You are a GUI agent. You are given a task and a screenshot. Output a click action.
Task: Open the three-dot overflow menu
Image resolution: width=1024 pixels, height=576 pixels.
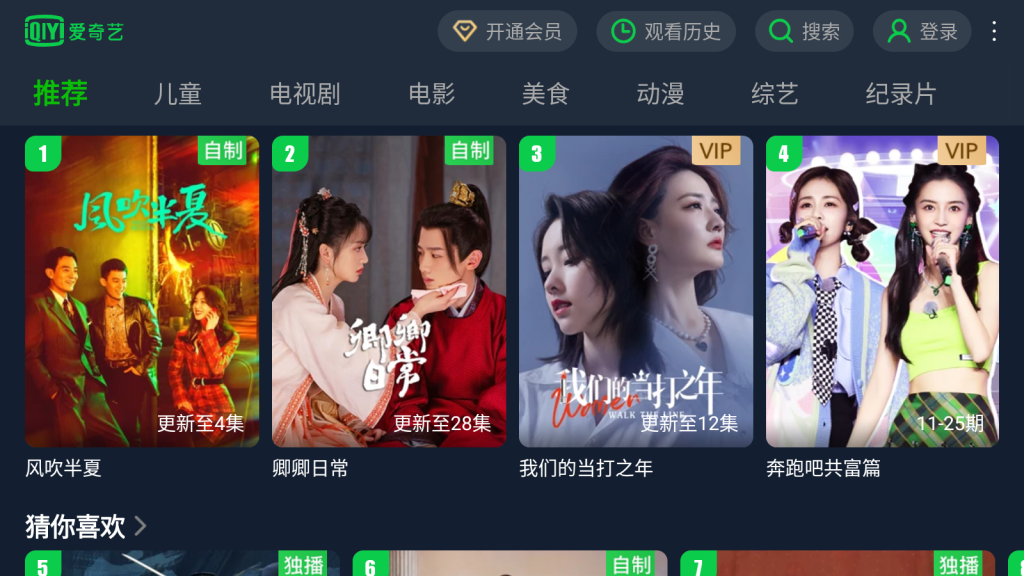click(x=994, y=32)
